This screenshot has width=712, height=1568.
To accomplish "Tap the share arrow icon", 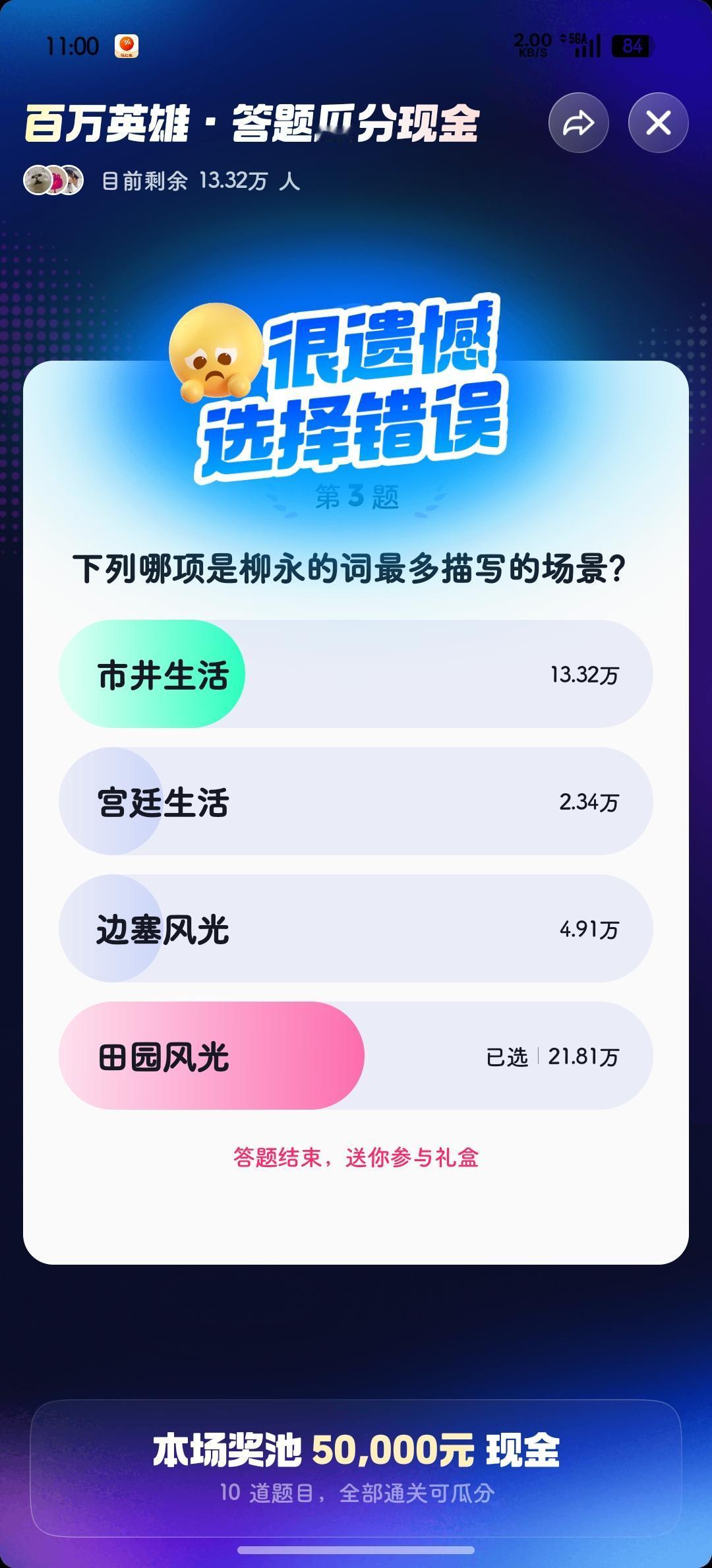I will click(x=578, y=123).
